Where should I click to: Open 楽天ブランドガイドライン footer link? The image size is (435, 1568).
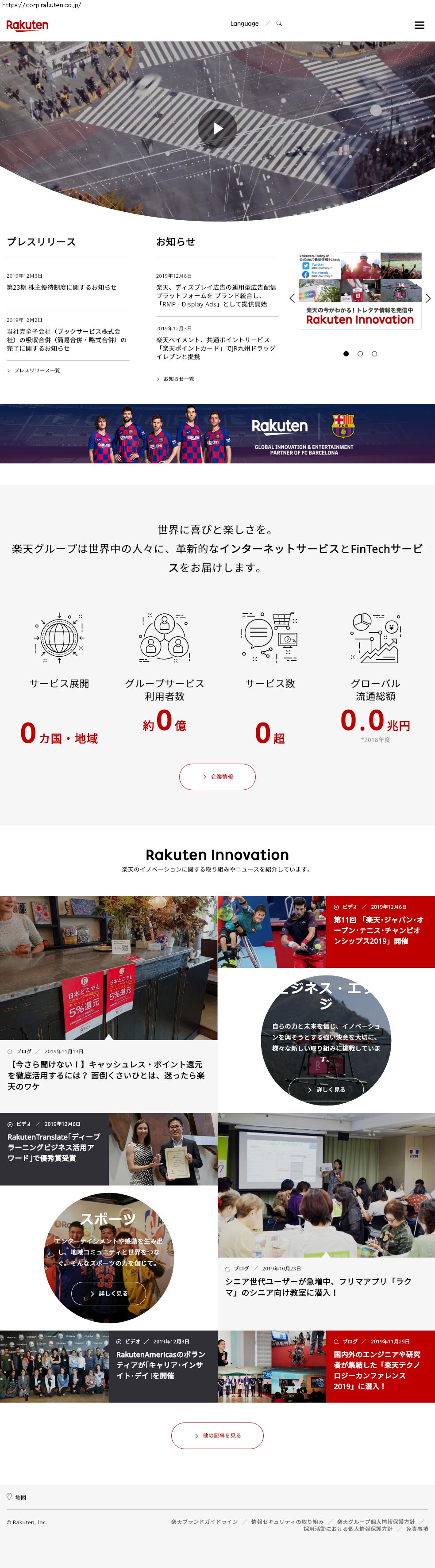coord(204,1522)
